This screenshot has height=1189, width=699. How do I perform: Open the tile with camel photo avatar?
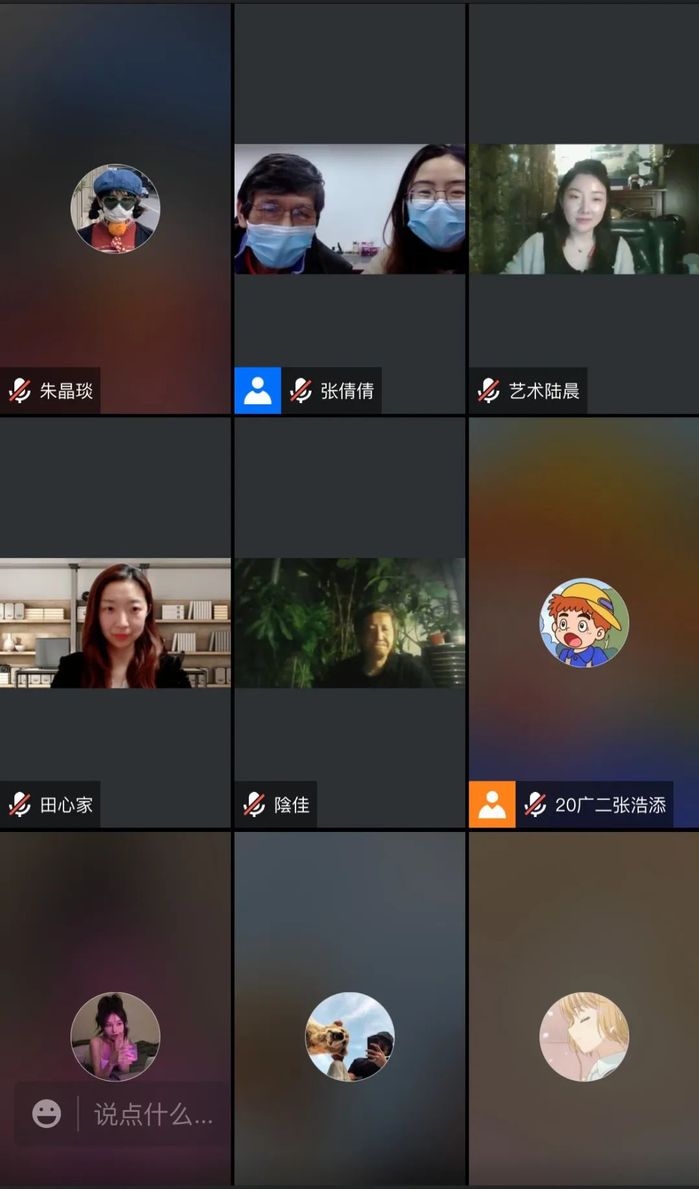[349, 1037]
